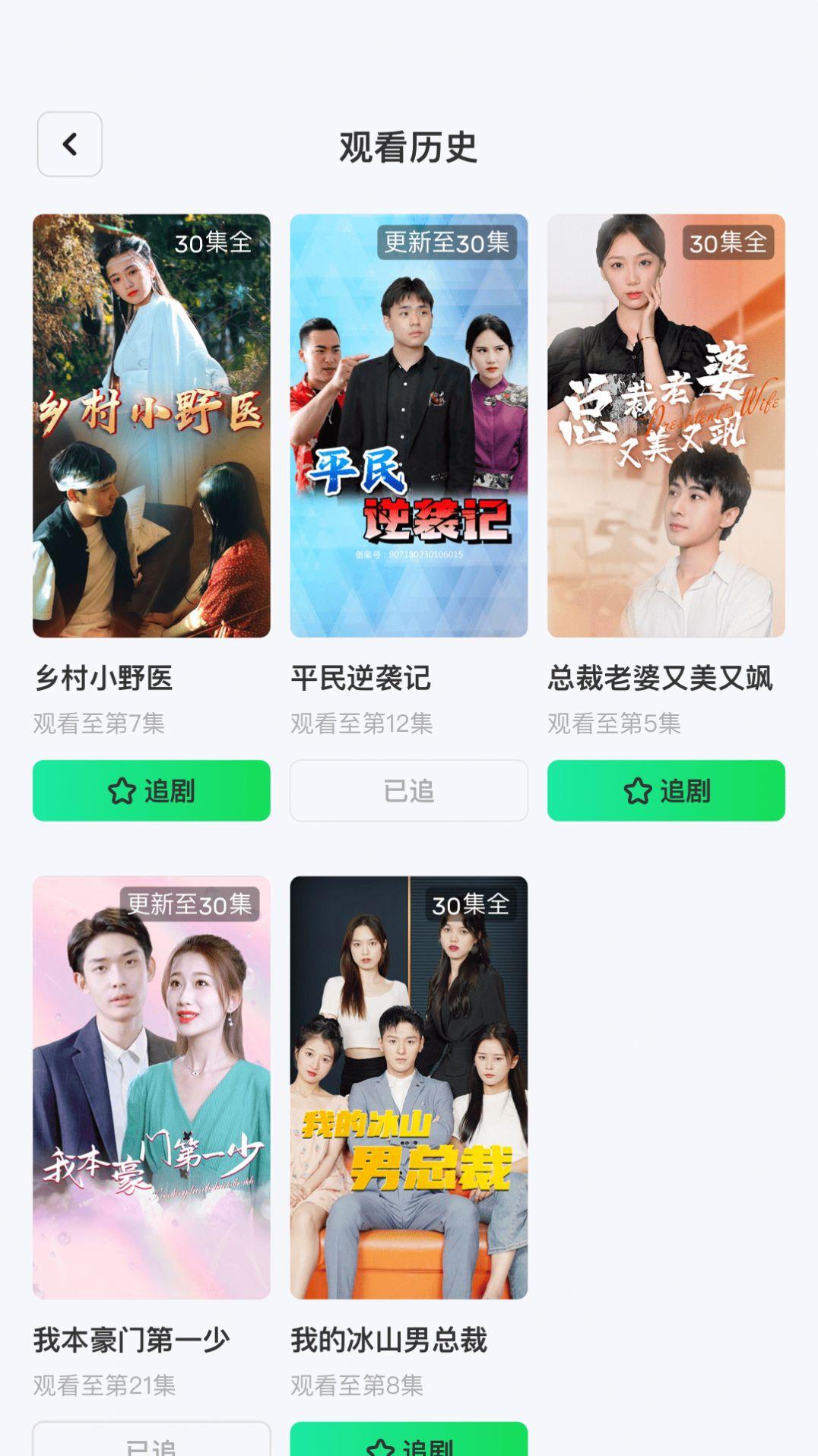Follow 乡村小野医 with the 追剧 button

pyautogui.click(x=151, y=790)
